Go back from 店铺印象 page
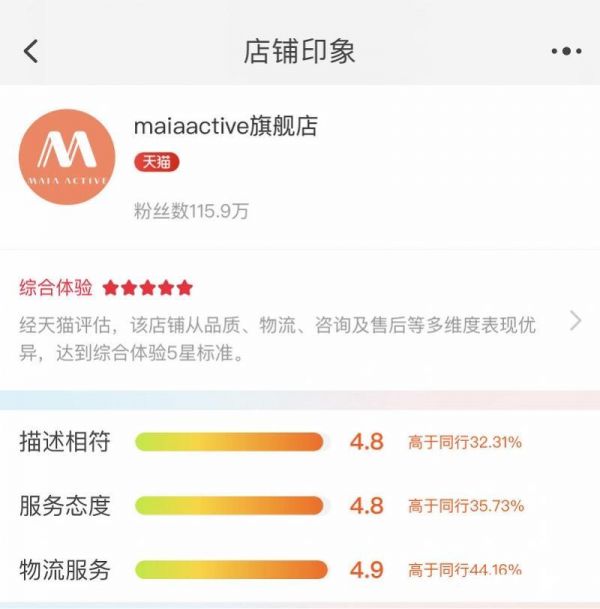The width and height of the screenshot is (600, 609). tap(31, 51)
